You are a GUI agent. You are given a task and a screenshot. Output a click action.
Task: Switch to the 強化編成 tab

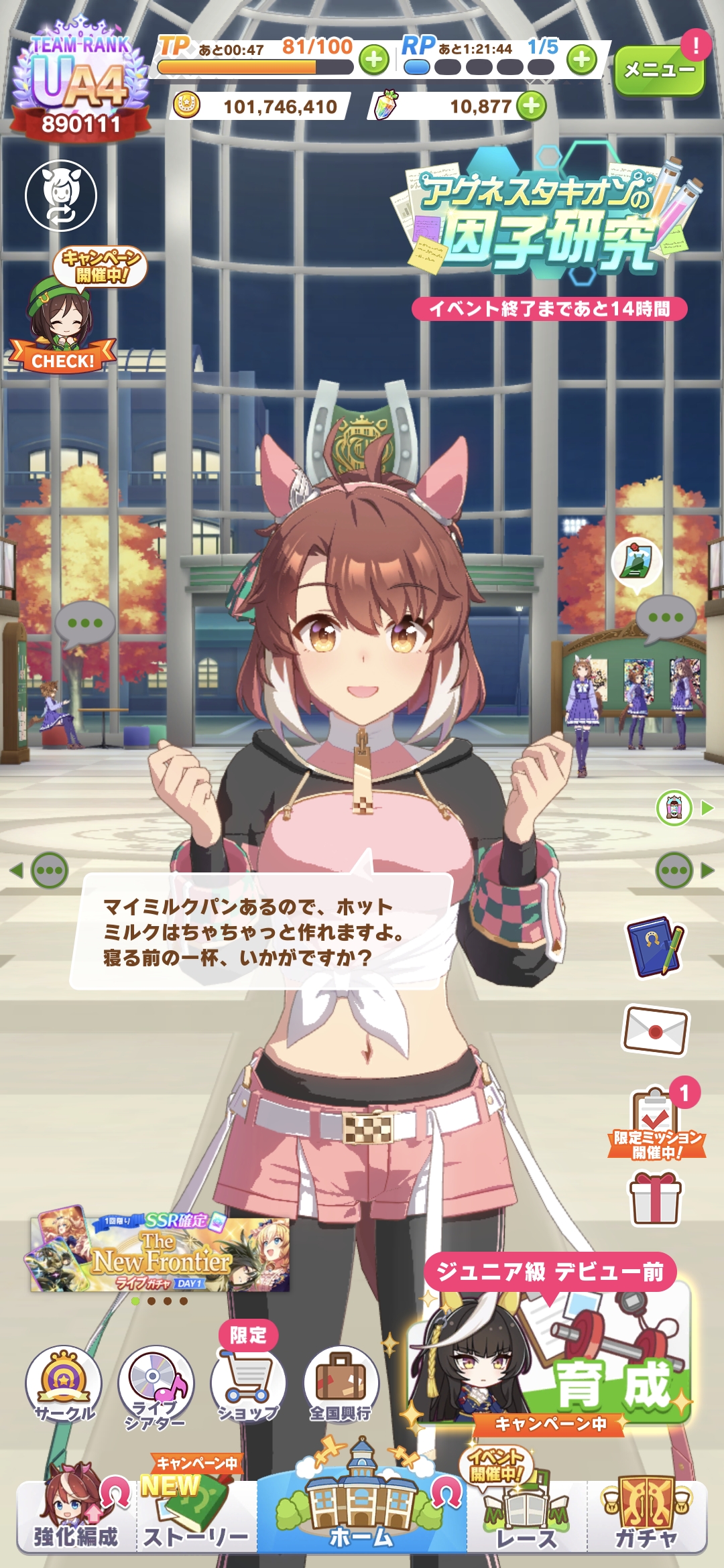coord(76,1516)
